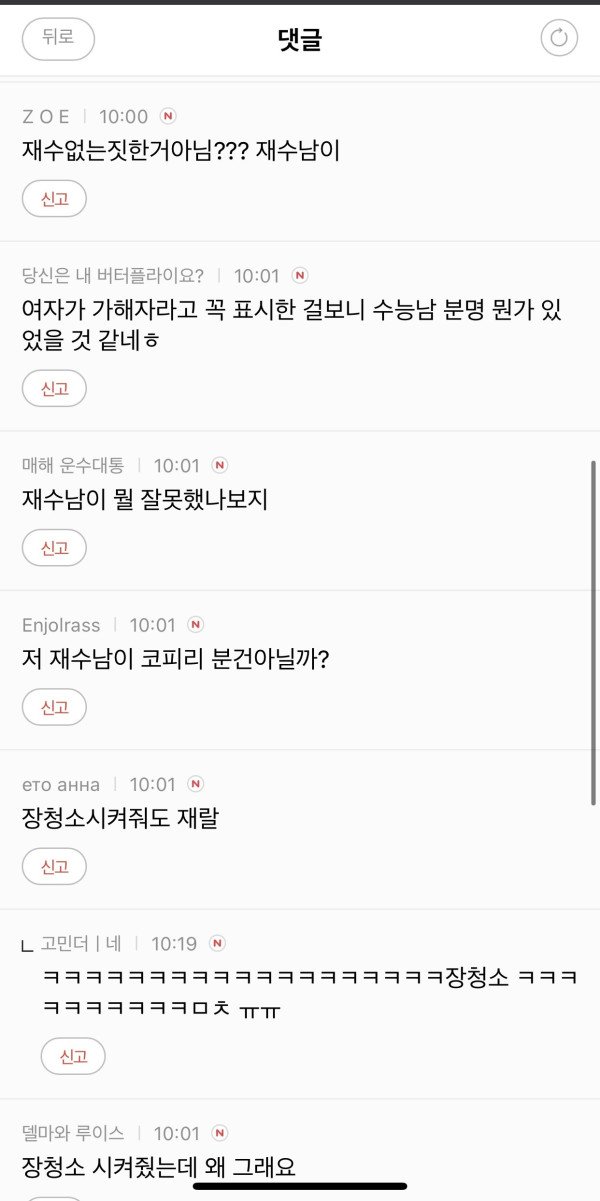Report the comment by 매해 운수대통
600x1201 pixels.
pos(54,548)
